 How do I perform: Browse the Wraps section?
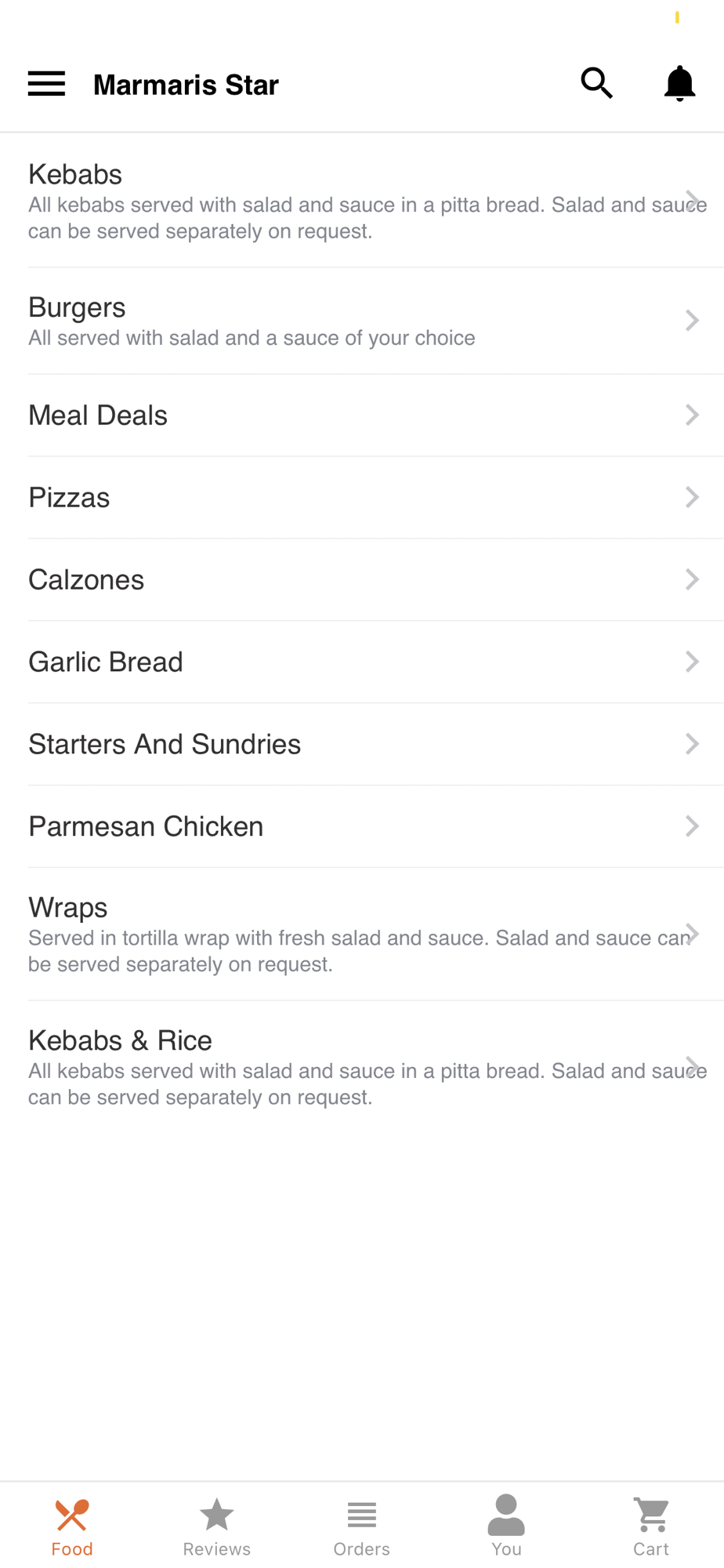coord(362,935)
